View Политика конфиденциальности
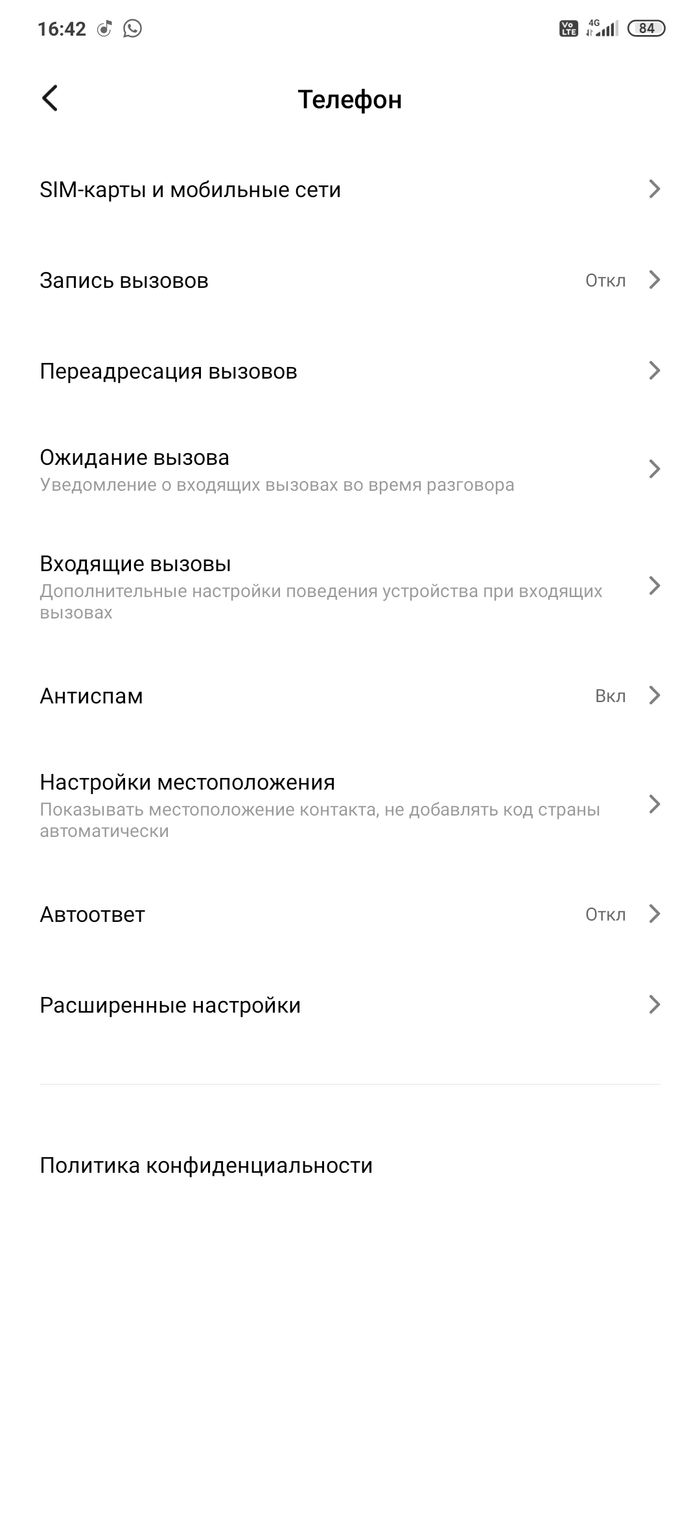The width and height of the screenshot is (700, 1517). [x=206, y=1165]
